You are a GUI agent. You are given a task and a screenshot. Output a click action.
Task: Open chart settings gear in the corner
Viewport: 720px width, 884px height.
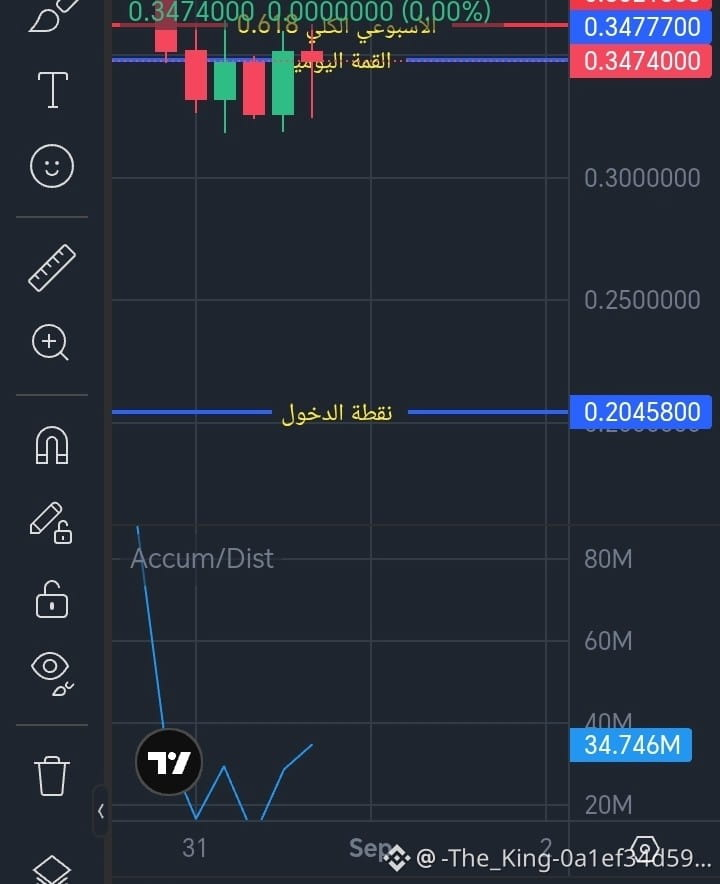coord(645,848)
